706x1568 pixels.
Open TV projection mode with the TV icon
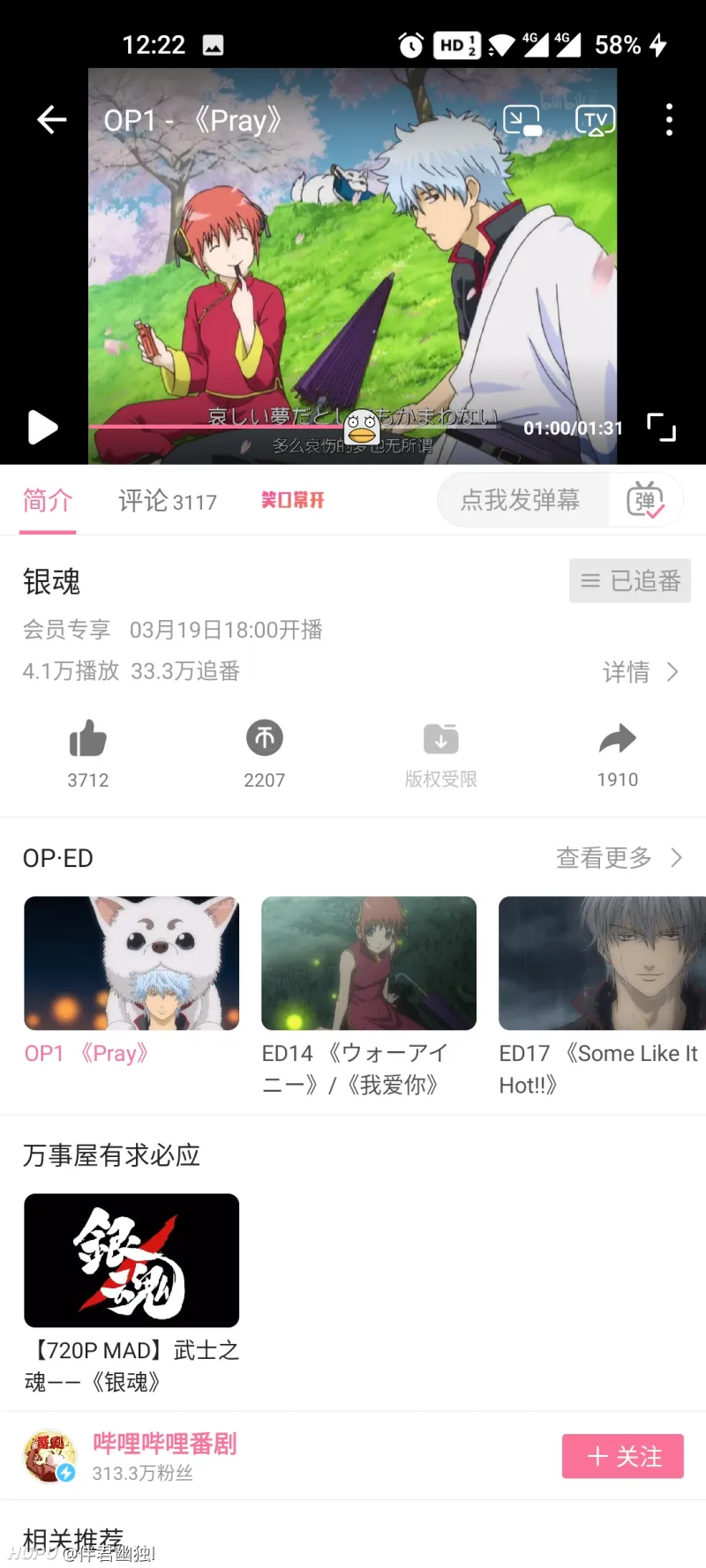click(x=596, y=120)
